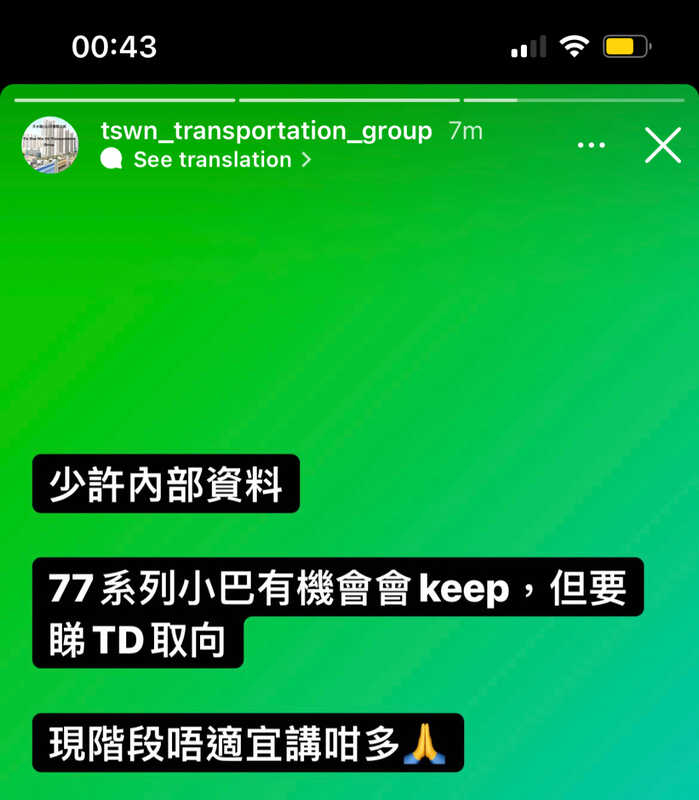Open the three-dot story options menu

[x=591, y=146]
